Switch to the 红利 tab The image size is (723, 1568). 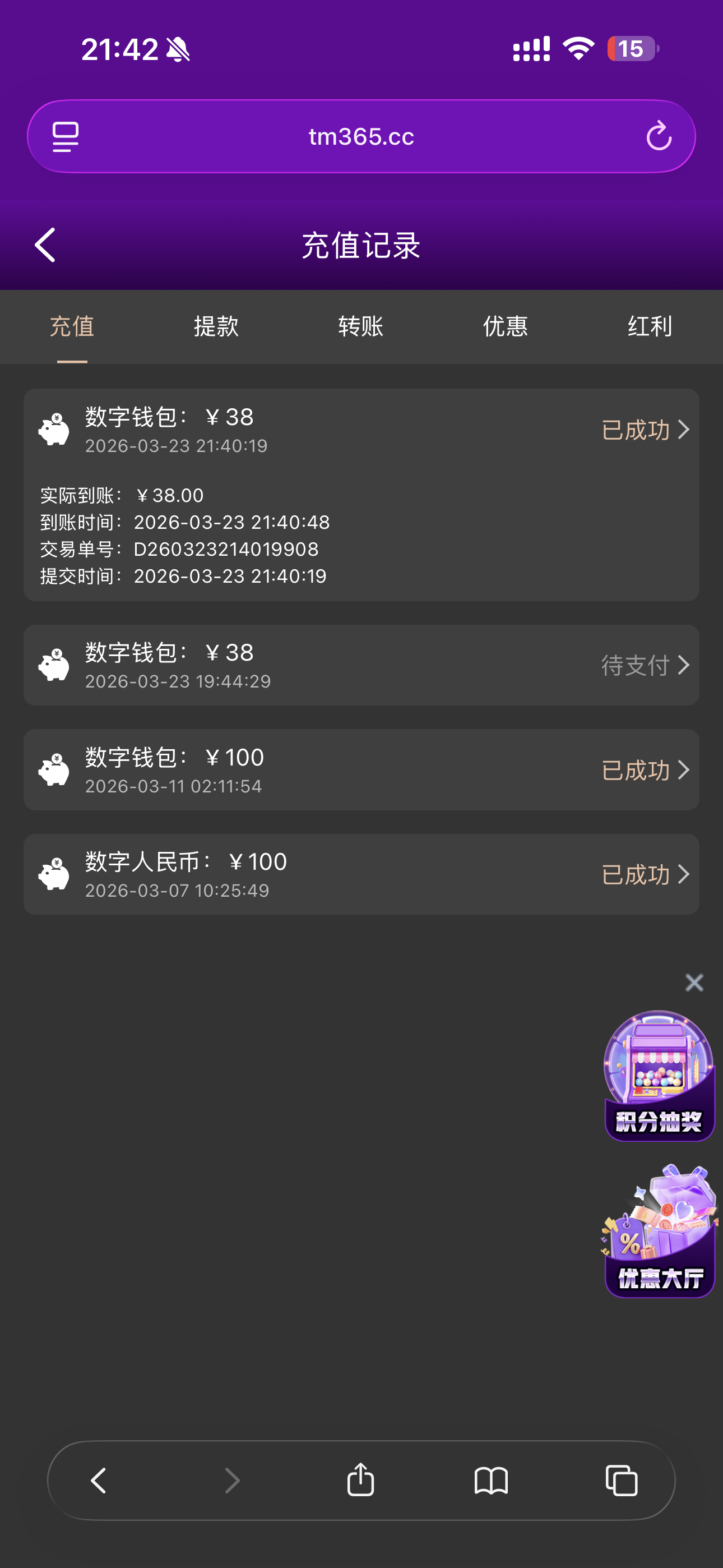pyautogui.click(x=649, y=327)
